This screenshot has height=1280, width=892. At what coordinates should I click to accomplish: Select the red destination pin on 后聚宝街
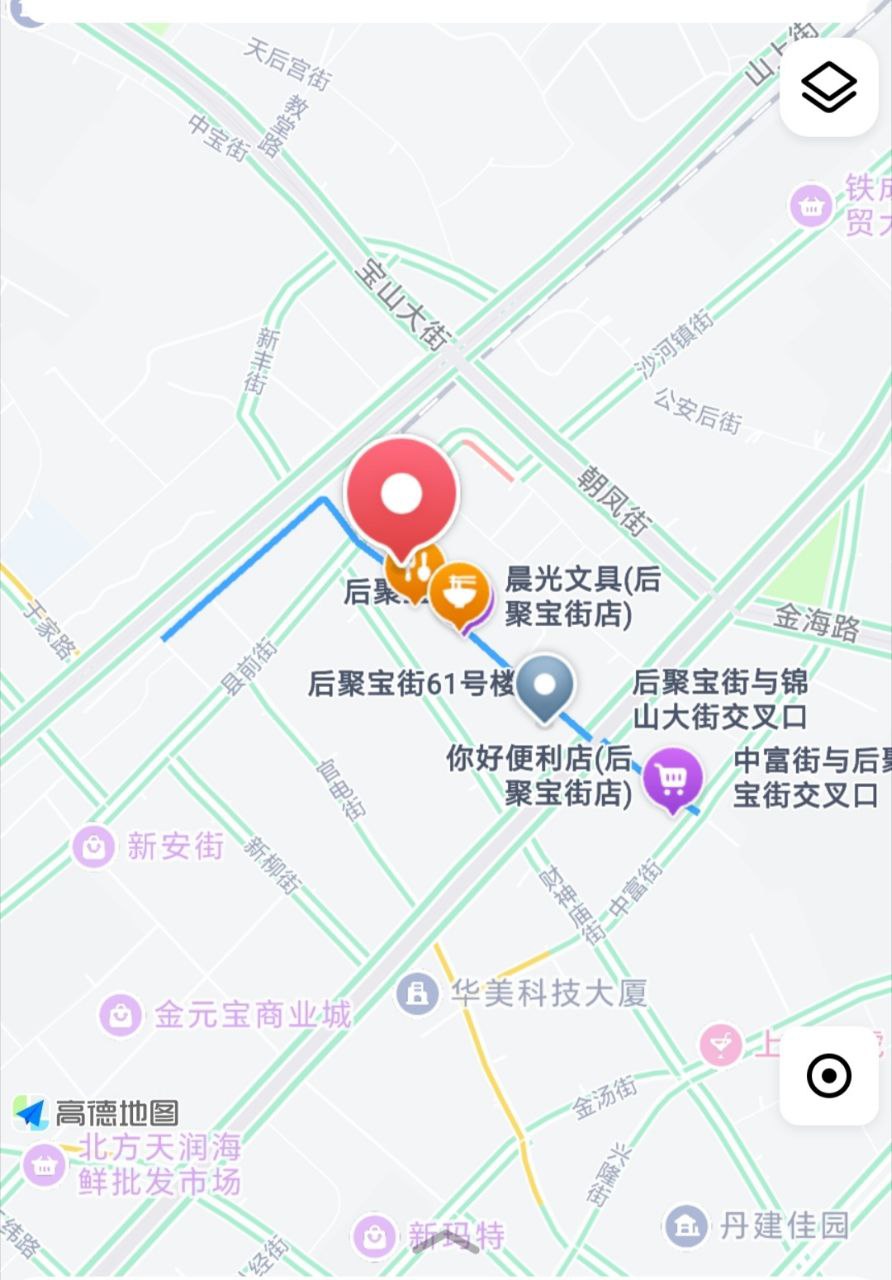tap(402, 494)
